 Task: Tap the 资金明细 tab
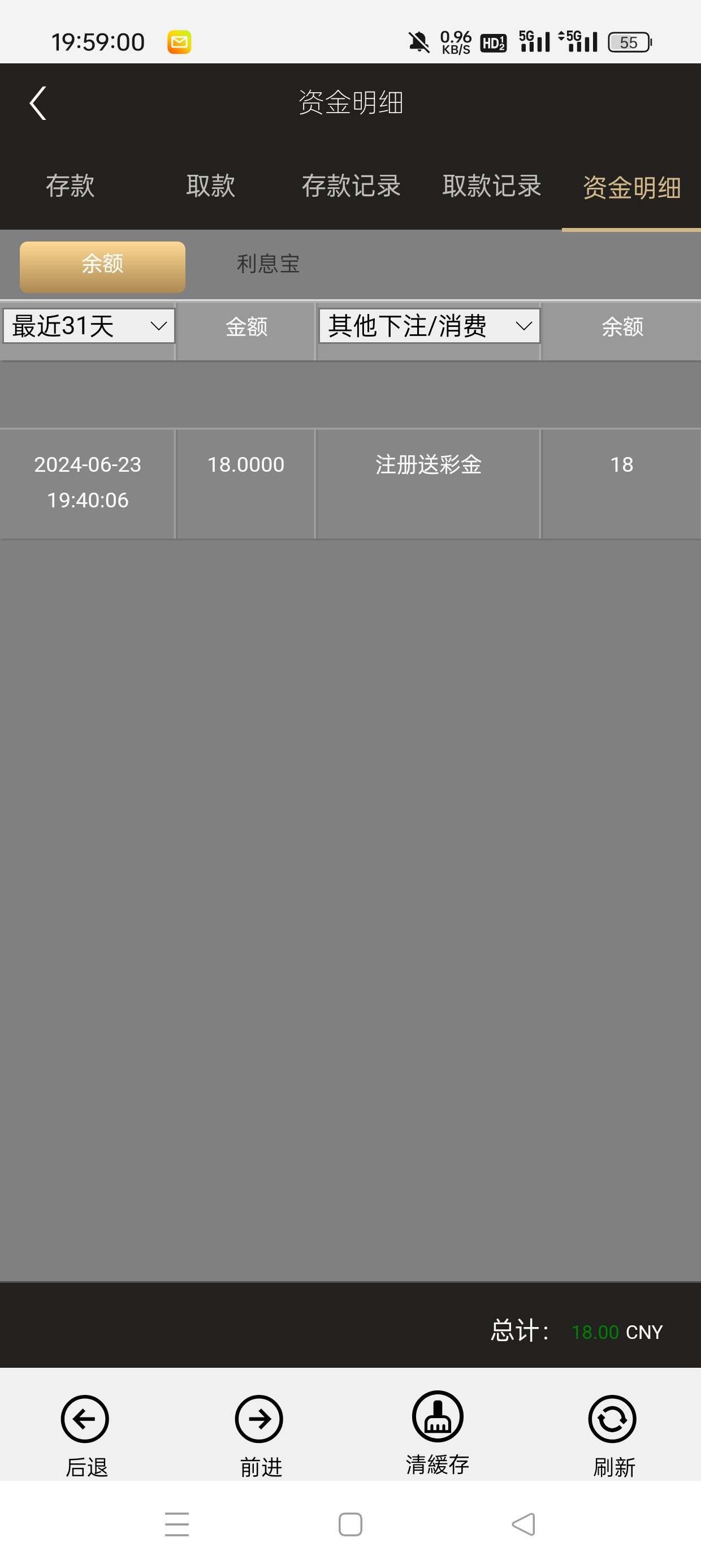click(631, 187)
